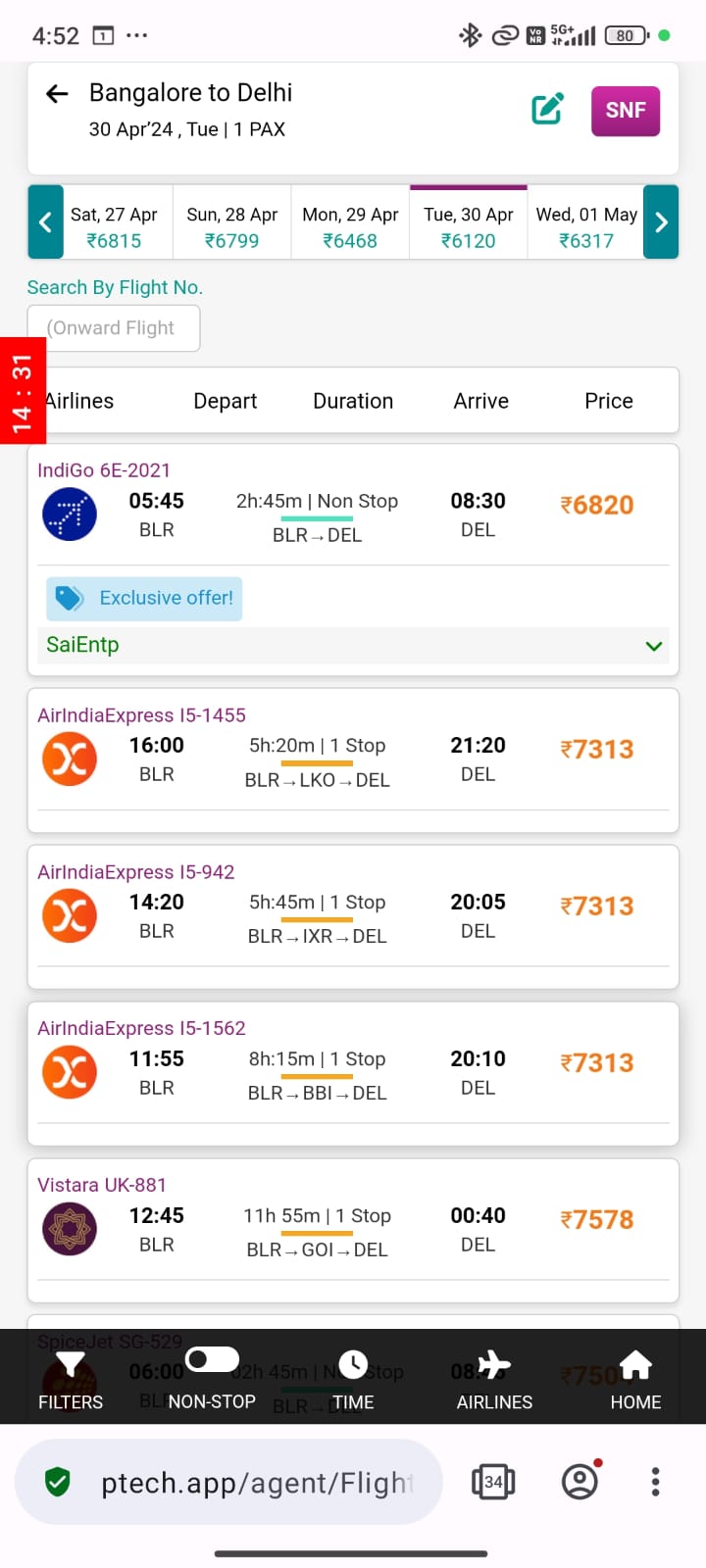
Task: Sort by Duration column
Action: coord(353,401)
